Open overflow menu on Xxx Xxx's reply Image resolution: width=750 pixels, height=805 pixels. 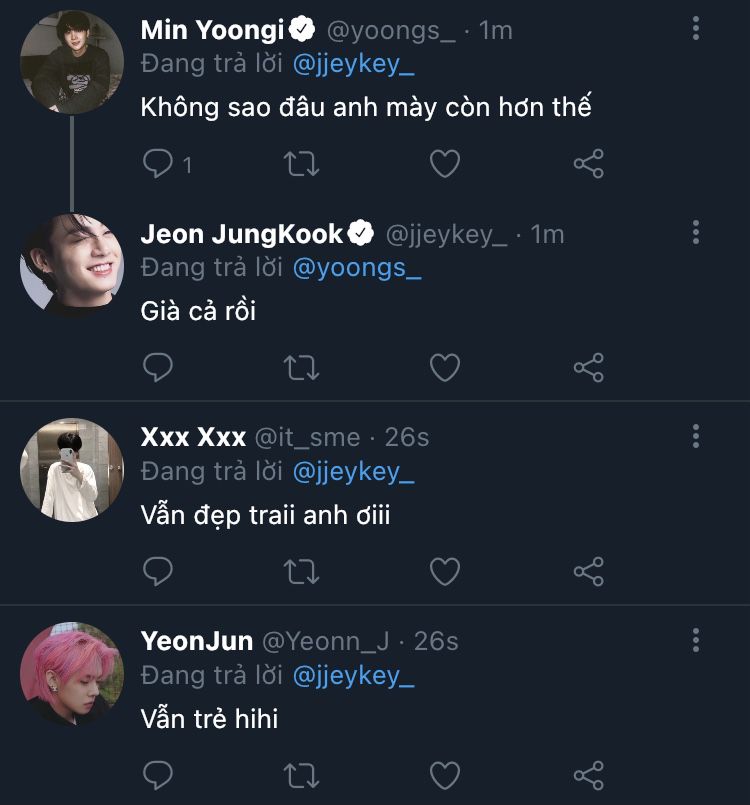[696, 436]
